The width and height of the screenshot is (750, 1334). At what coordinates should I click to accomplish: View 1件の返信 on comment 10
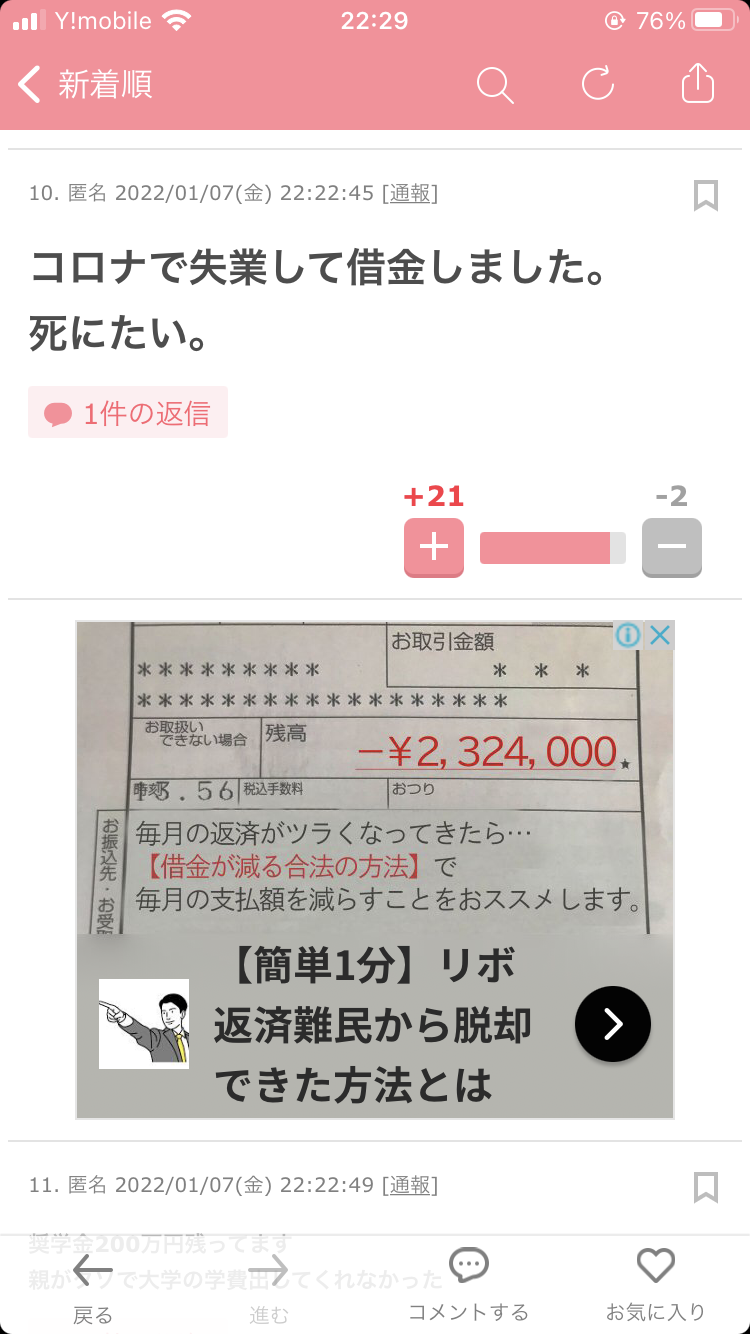(128, 413)
